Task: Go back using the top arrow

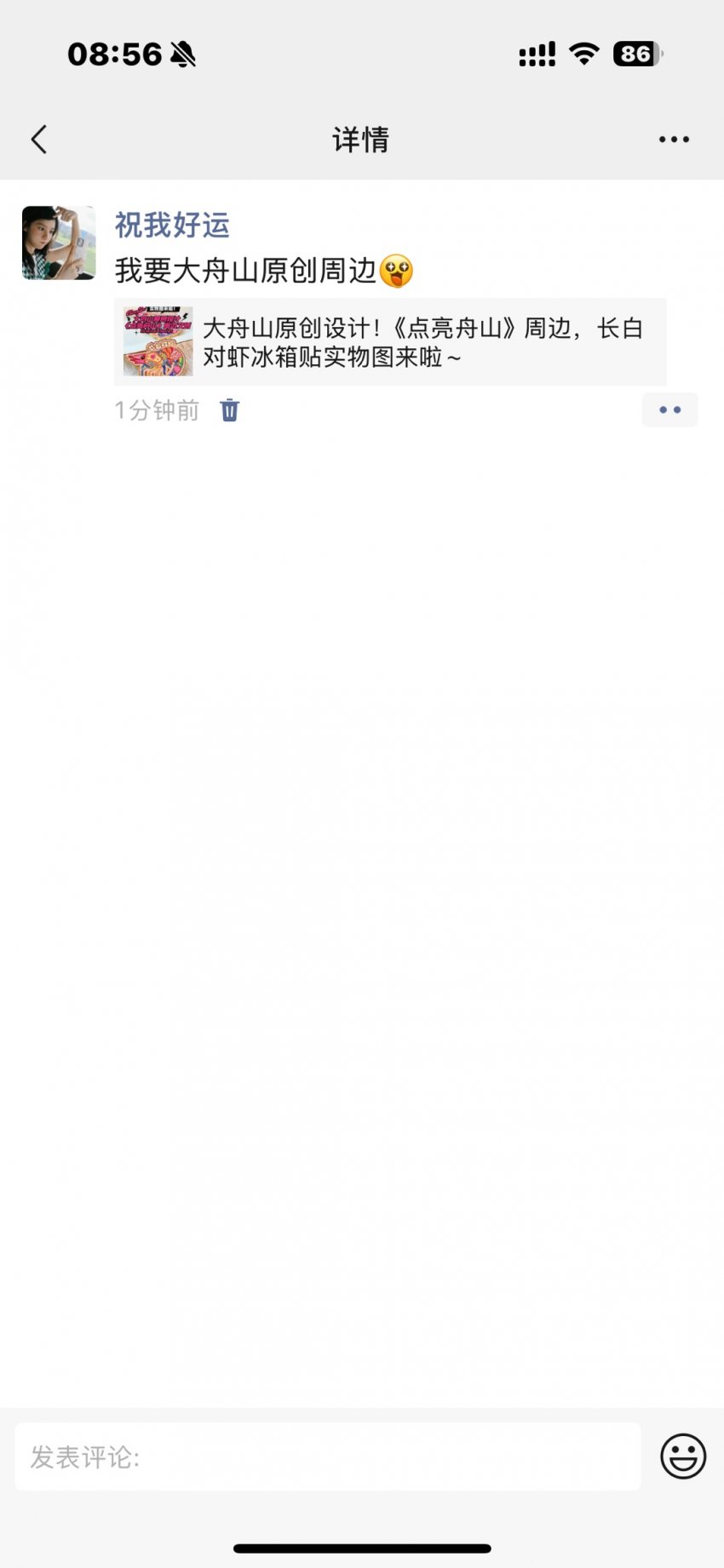Action: (x=39, y=140)
